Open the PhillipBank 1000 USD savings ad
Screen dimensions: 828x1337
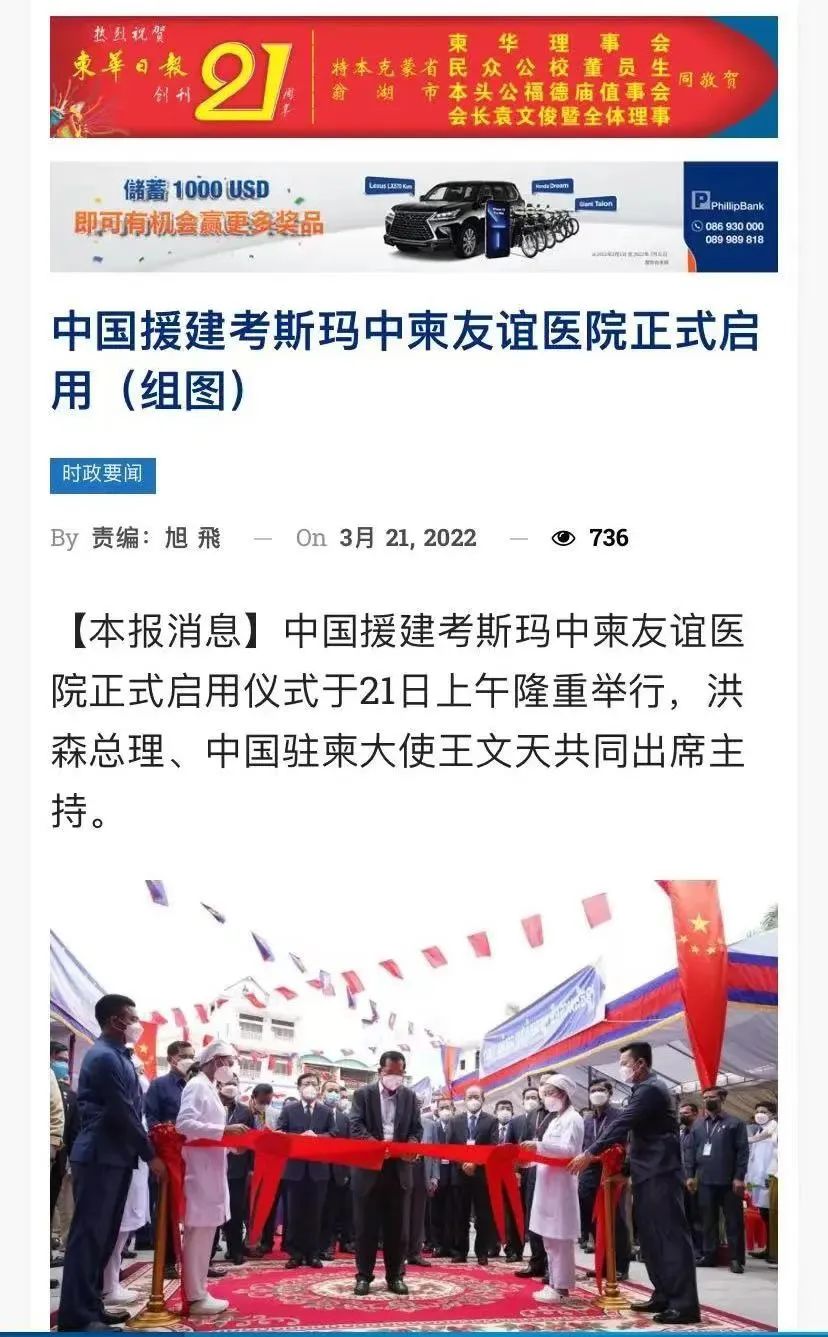[x=414, y=217]
